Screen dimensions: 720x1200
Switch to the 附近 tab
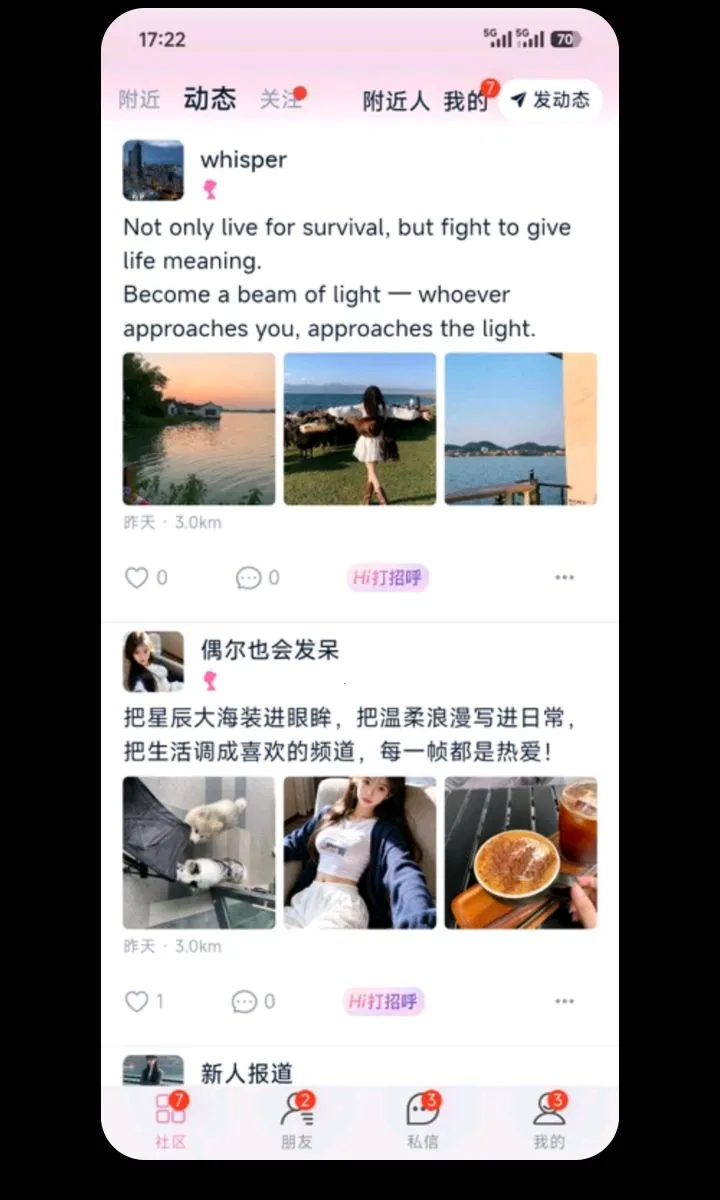[139, 100]
